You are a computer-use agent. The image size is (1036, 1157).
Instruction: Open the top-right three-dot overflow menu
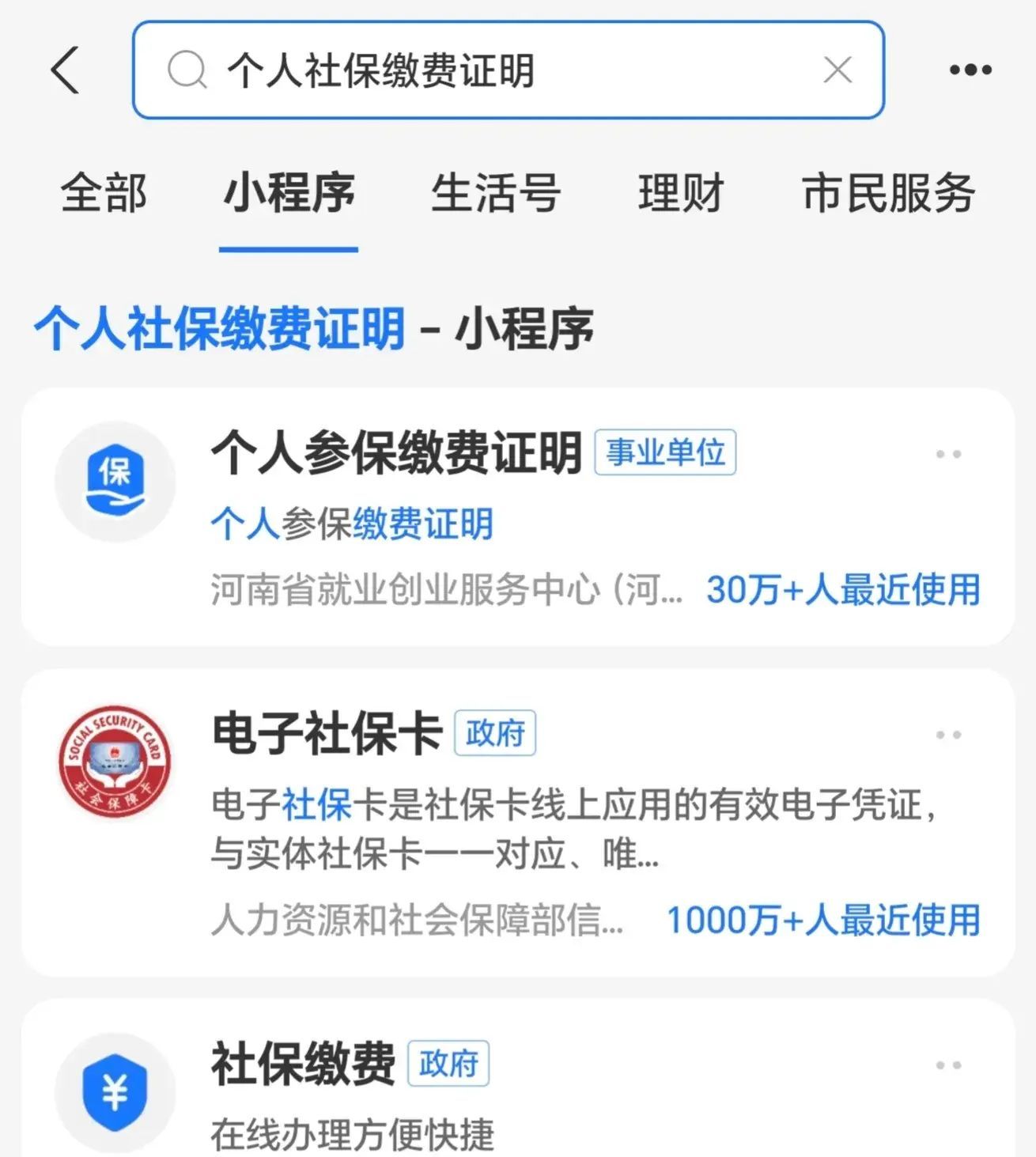(x=970, y=70)
